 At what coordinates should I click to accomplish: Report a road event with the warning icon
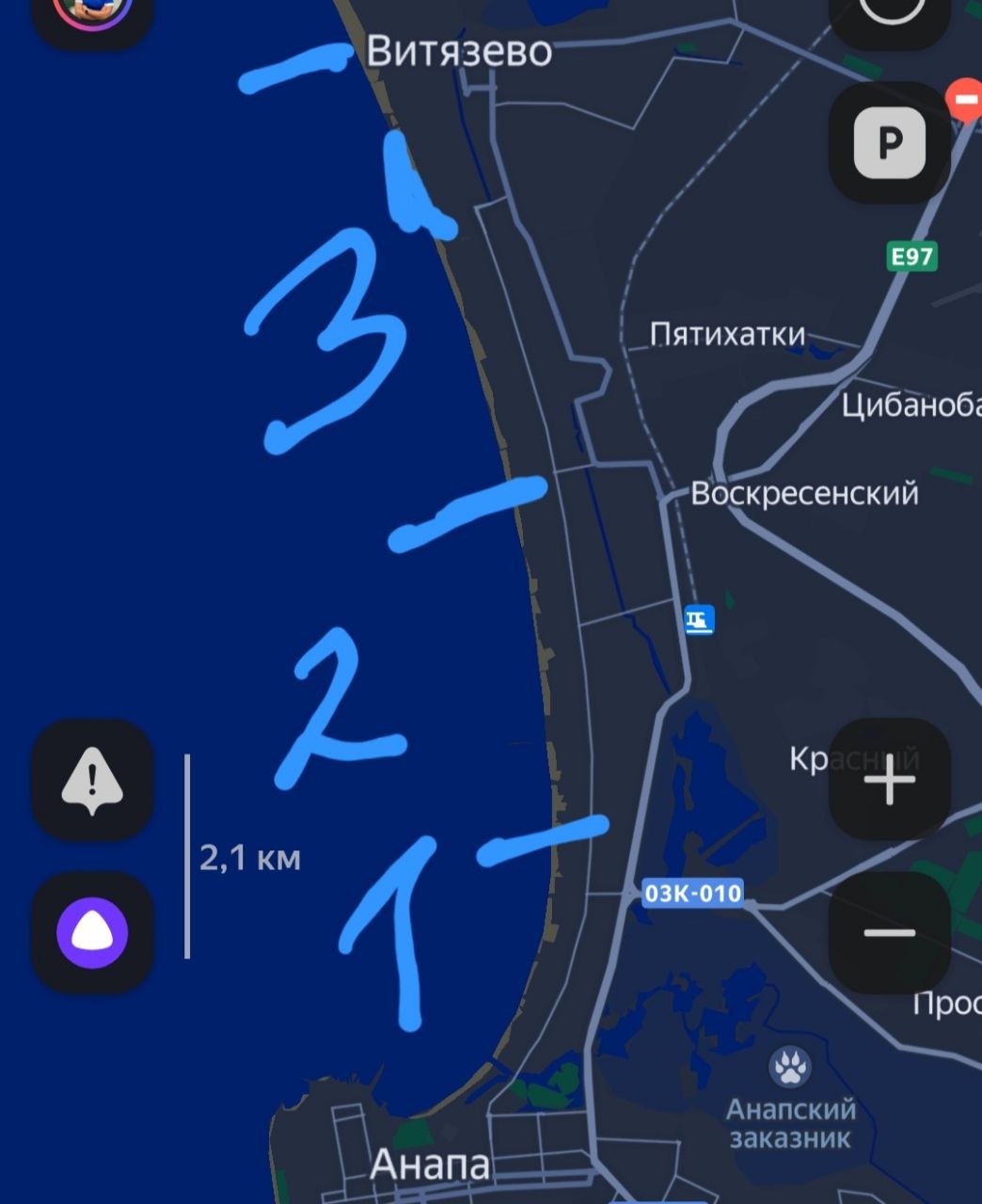coord(92,781)
